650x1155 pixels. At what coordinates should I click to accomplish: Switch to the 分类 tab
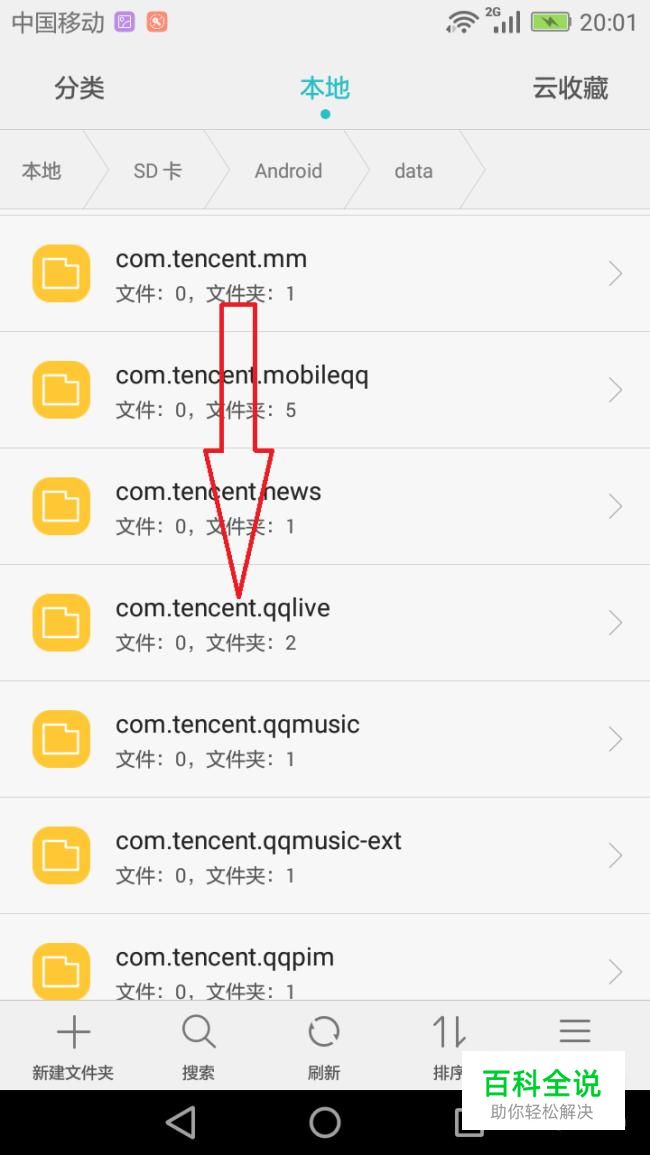(79, 88)
